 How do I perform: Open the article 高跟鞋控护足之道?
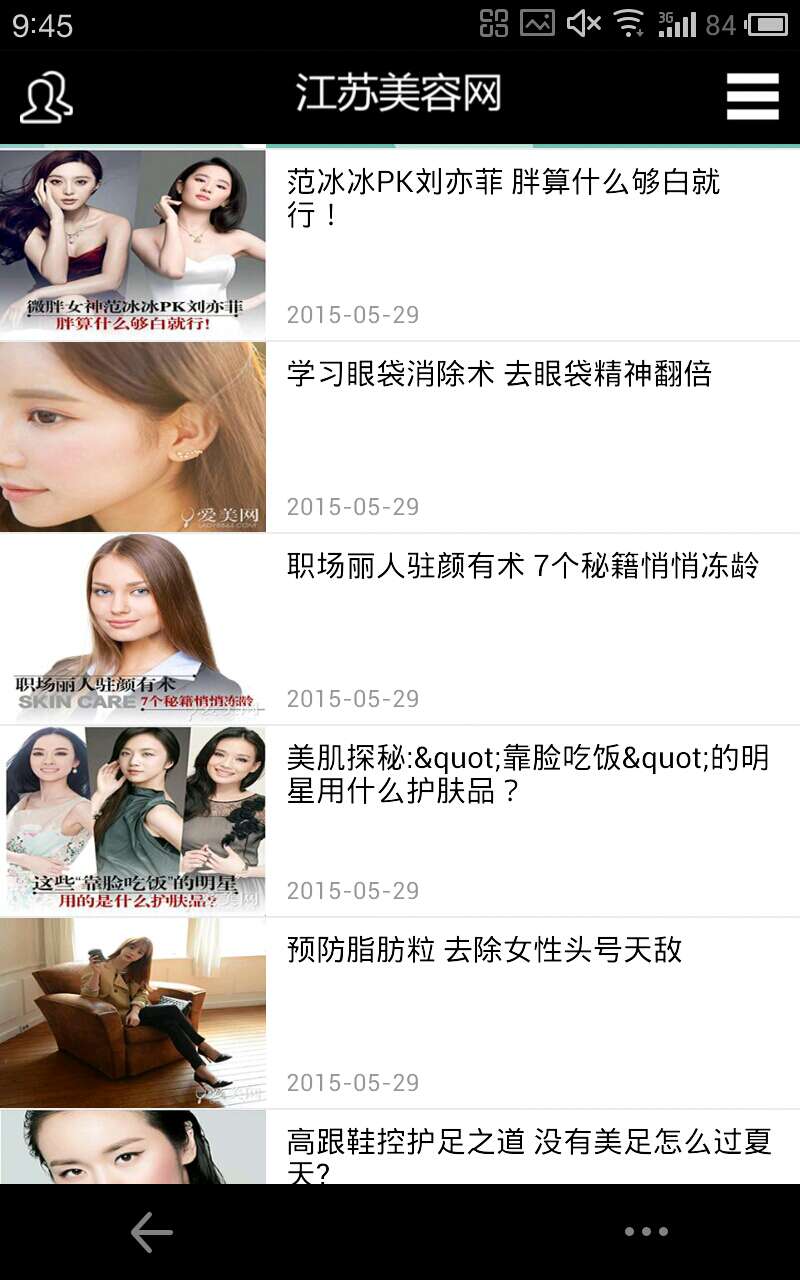[400, 1147]
